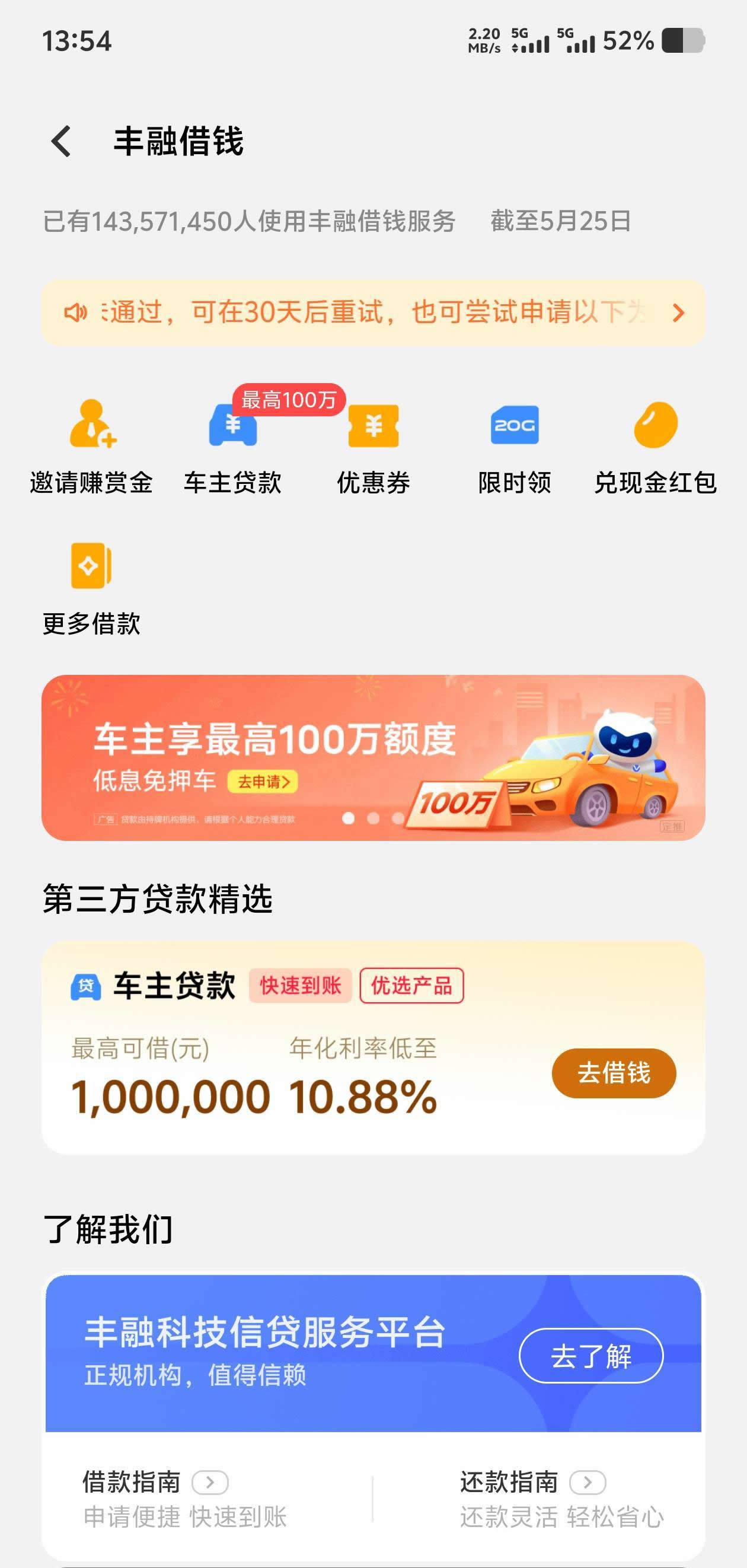Open 车主贷款 shortcut icon
Viewport: 747px width, 1568px height.
point(233,447)
